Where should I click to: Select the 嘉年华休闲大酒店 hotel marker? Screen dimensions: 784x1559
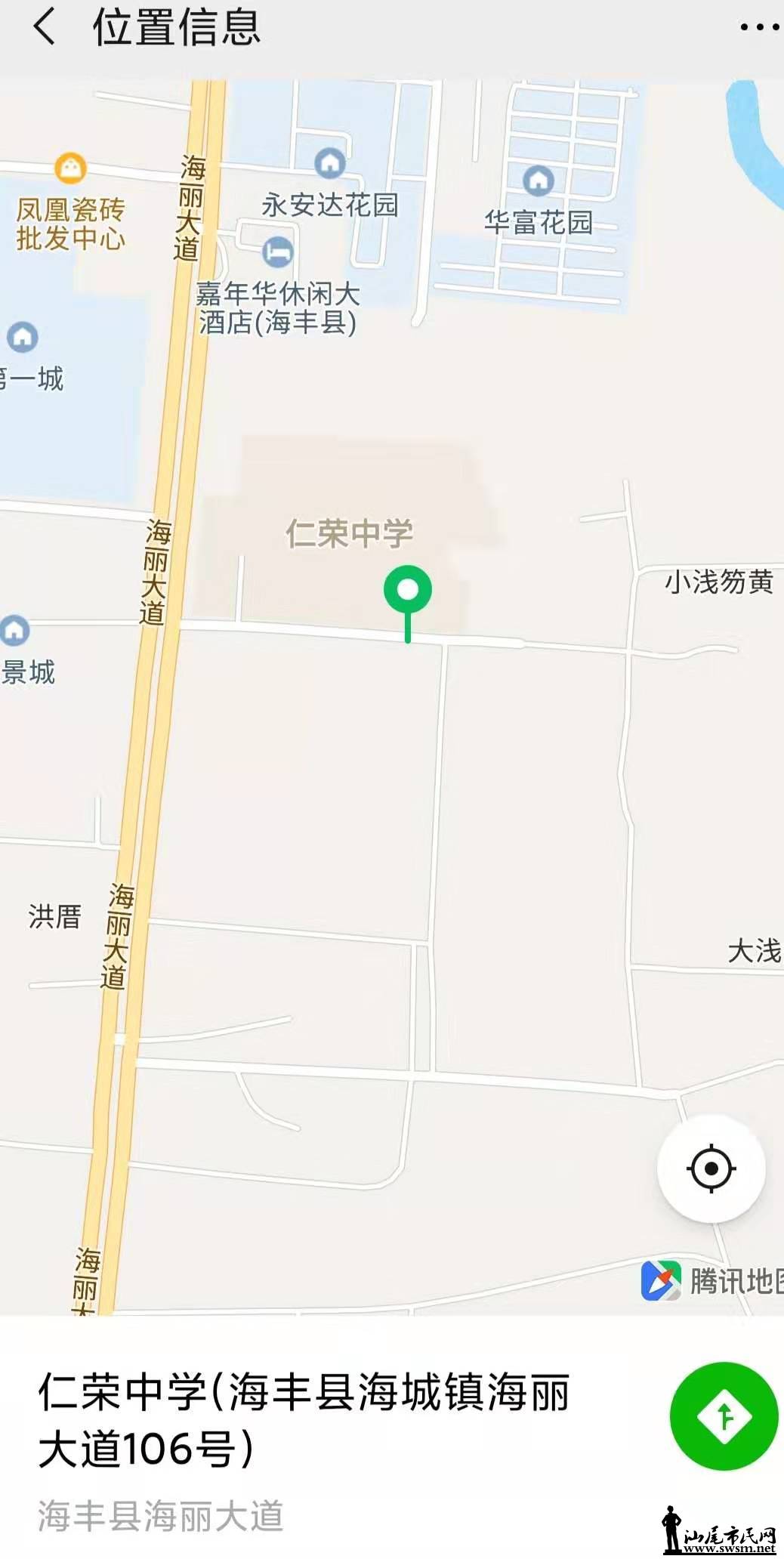278,252
